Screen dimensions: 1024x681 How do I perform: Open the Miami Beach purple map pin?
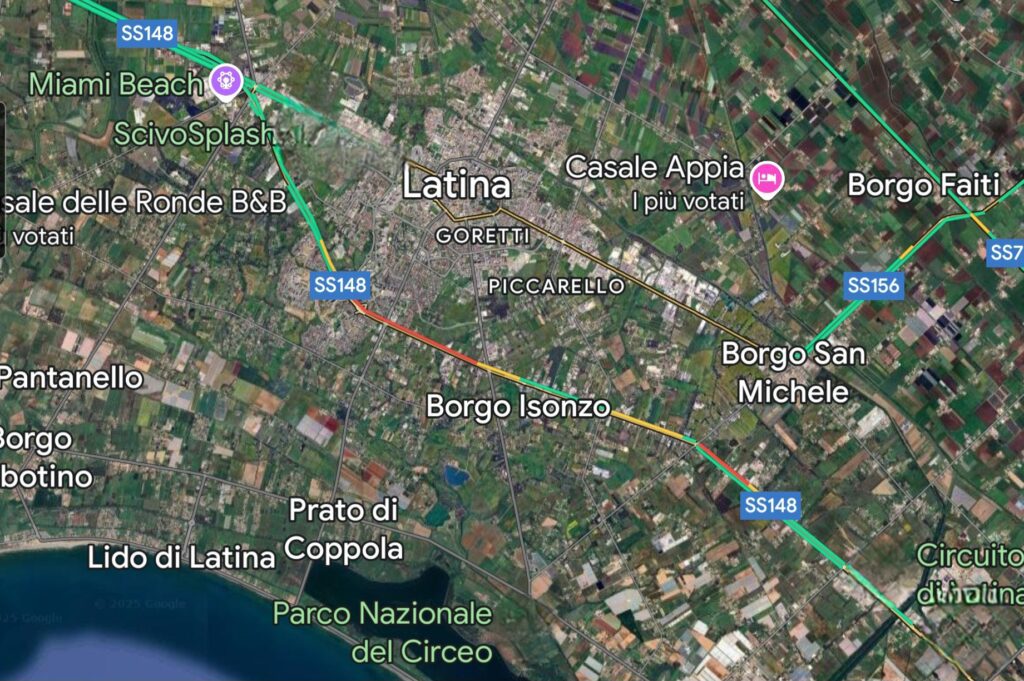click(228, 81)
